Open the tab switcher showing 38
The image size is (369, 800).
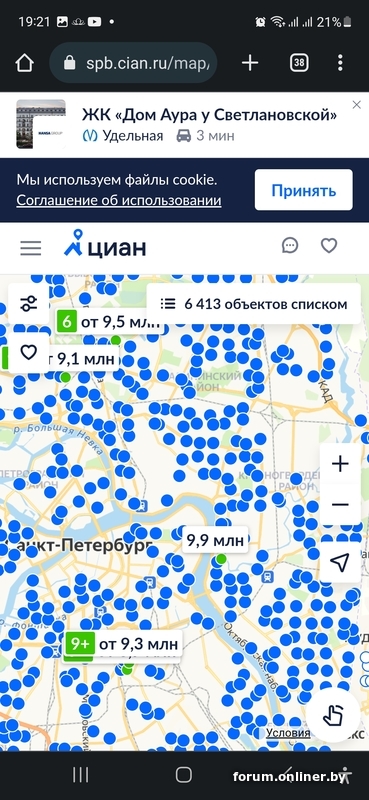[x=299, y=63]
